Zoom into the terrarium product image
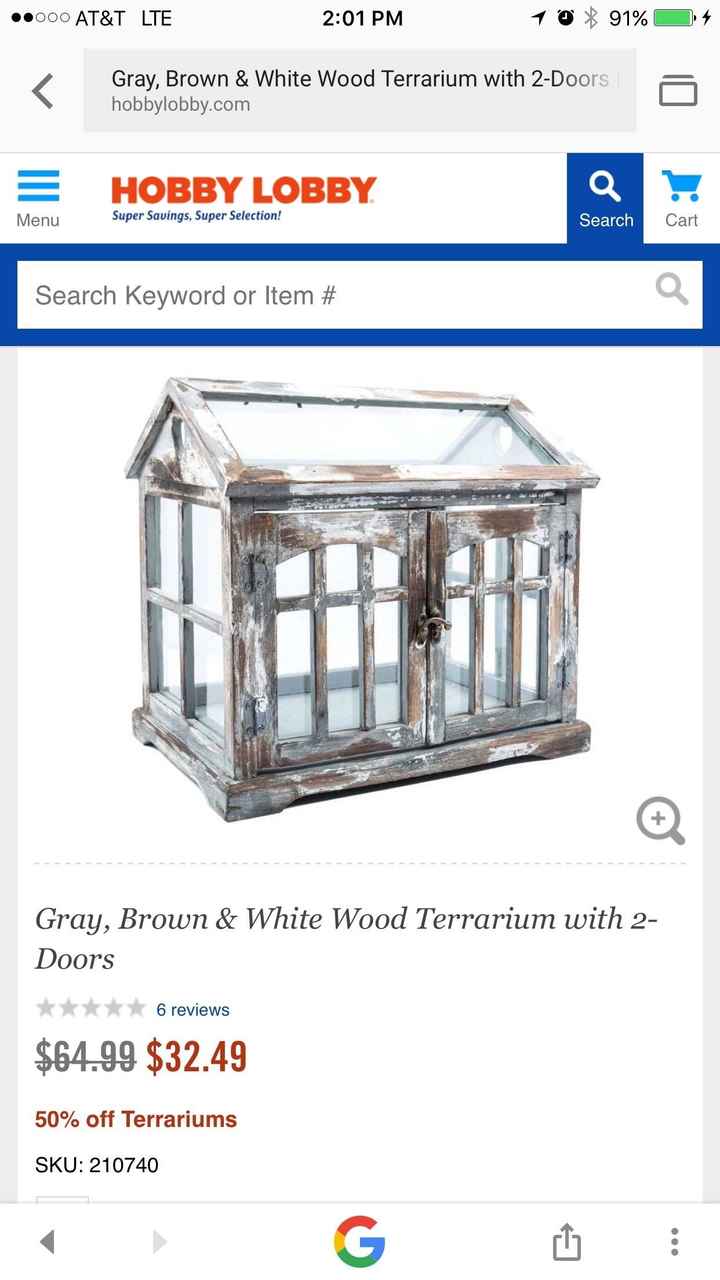The image size is (720, 1280). click(660, 821)
